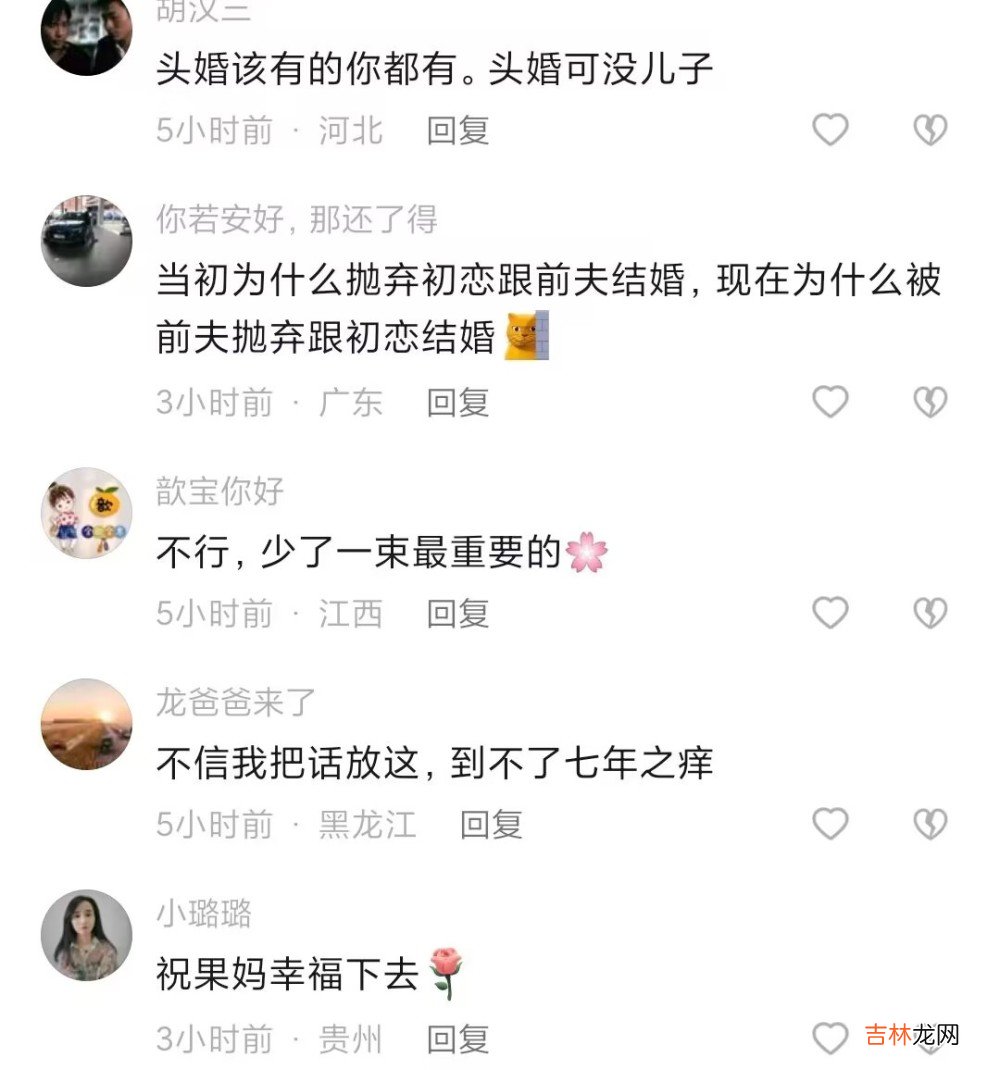The image size is (1000, 1070).
Task: Dislike 歆宝你好's comment
Action: pos(930,613)
